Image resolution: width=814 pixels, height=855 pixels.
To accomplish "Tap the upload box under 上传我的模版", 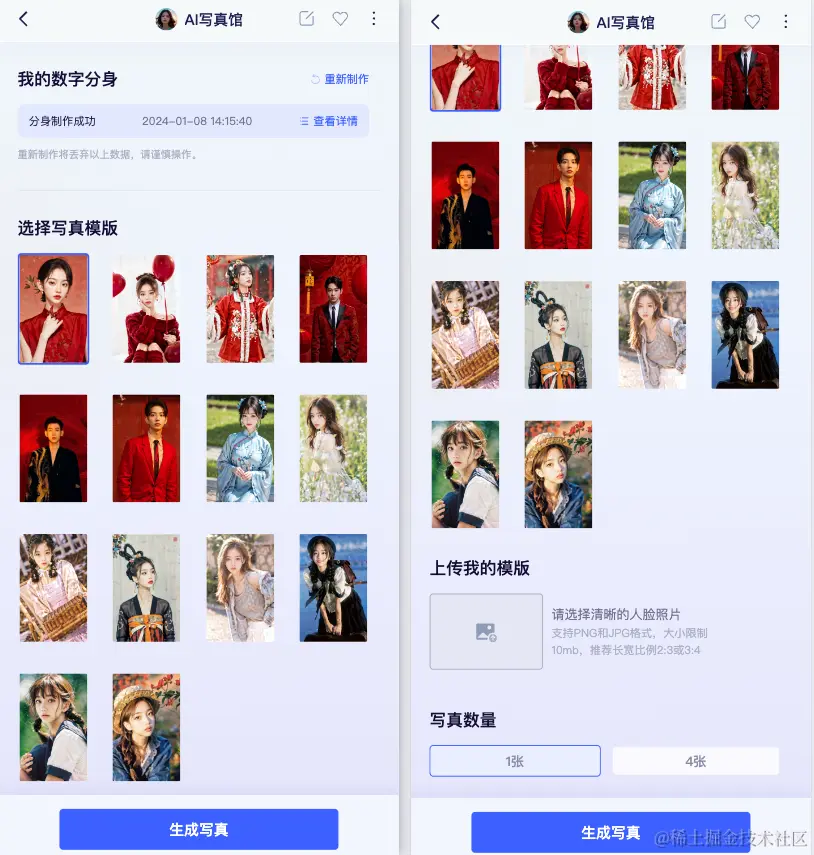I will click(x=486, y=631).
